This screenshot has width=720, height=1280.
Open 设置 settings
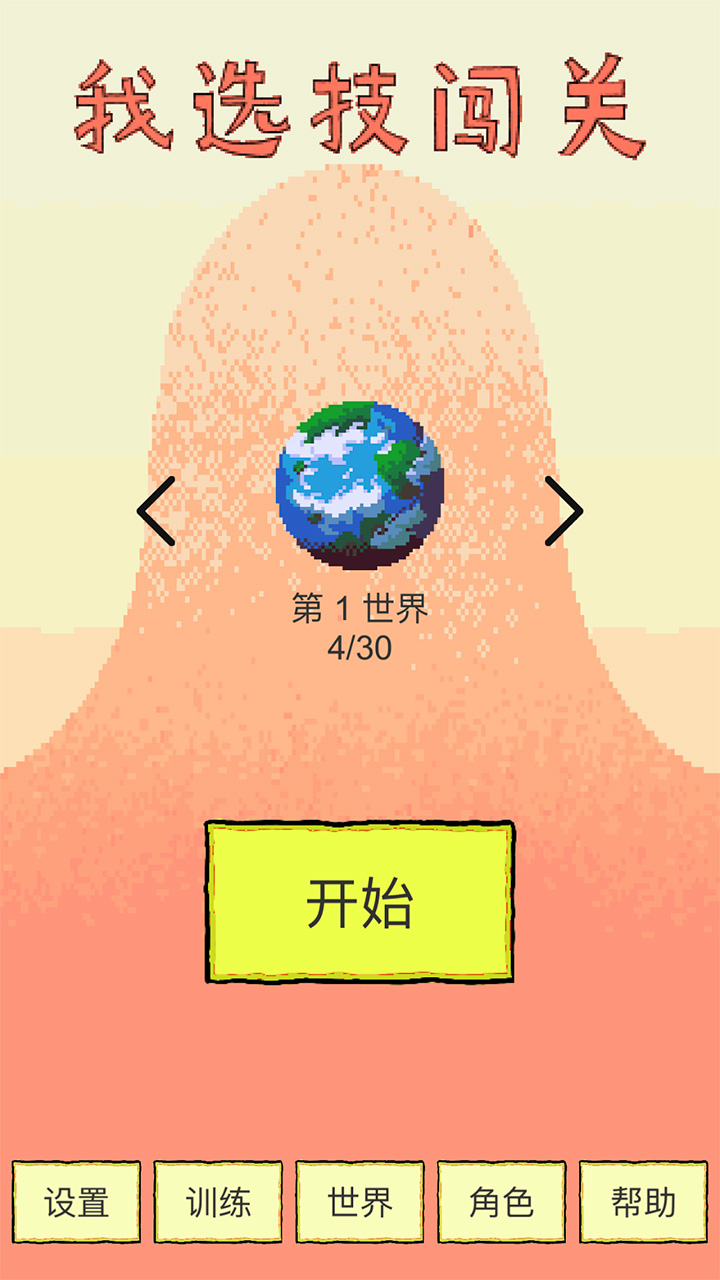click(76, 1202)
